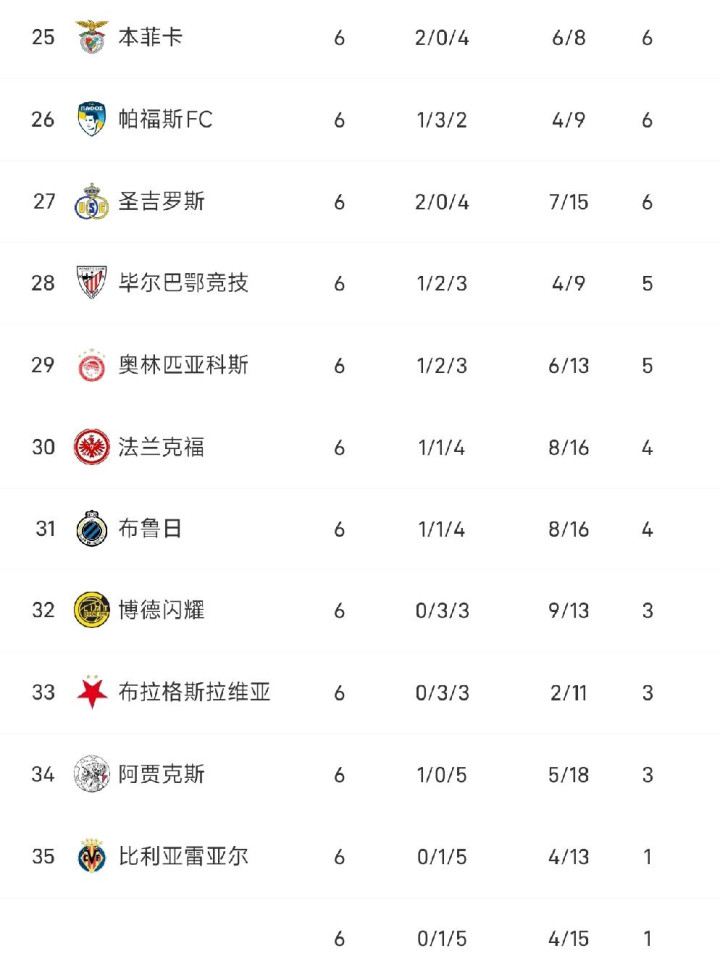Open the 比利亚雷亚尔 team page
This screenshot has height=972, width=720.
coord(183,856)
